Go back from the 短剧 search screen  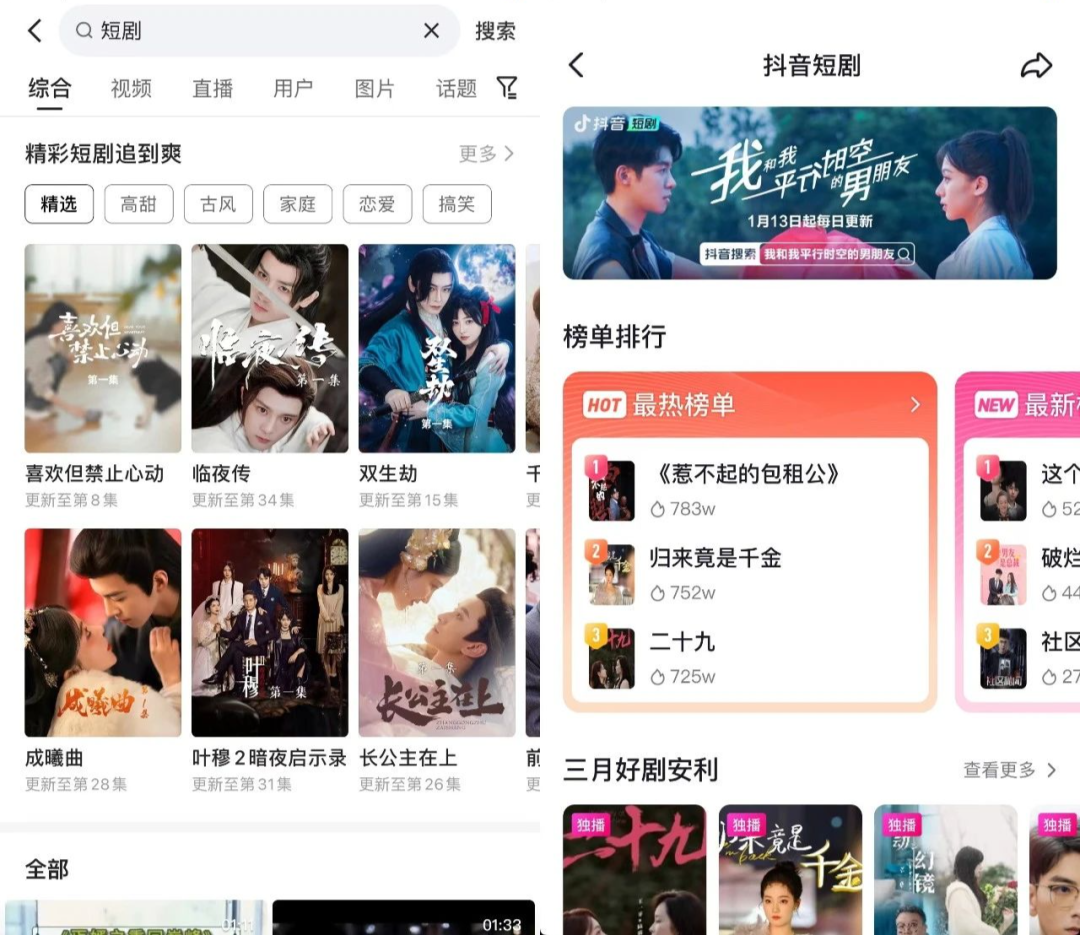(x=35, y=31)
